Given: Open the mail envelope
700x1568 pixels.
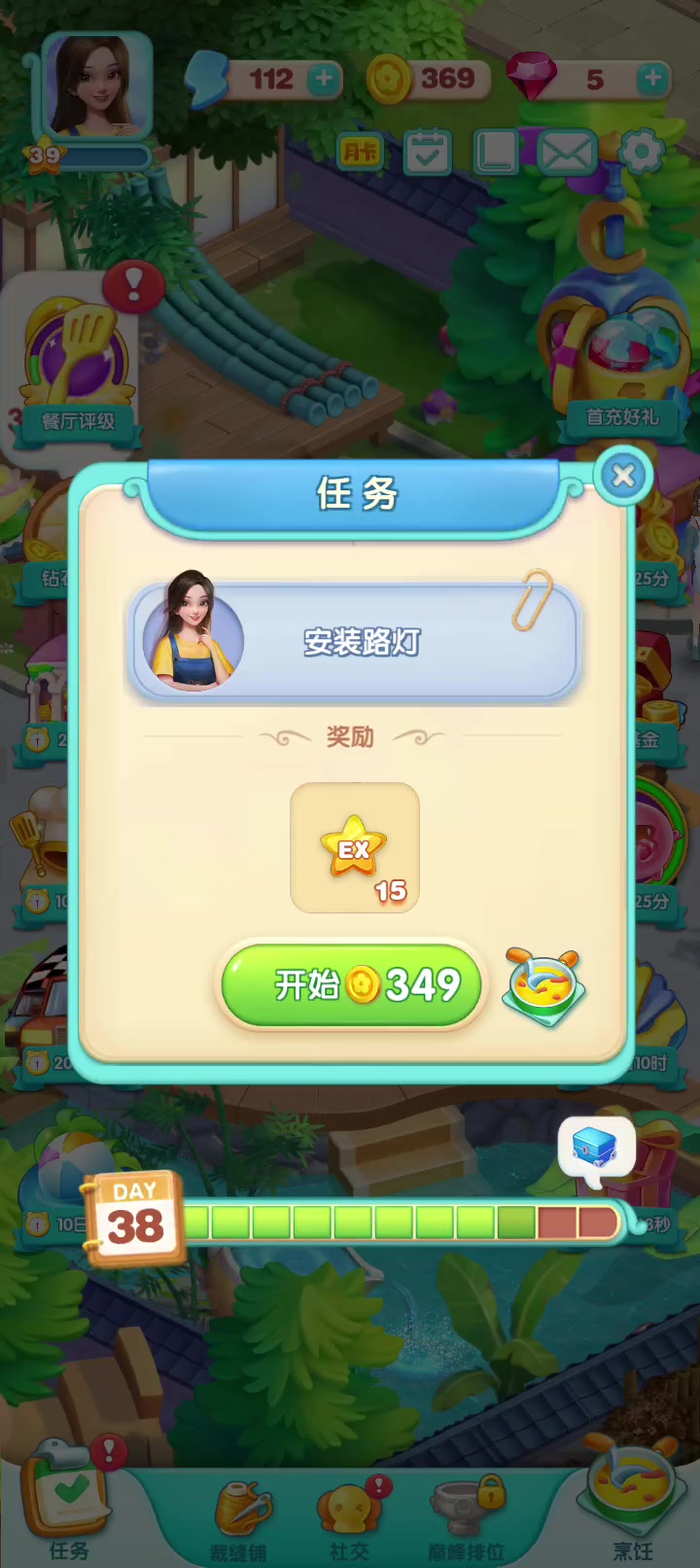Looking at the screenshot, I should [566, 153].
